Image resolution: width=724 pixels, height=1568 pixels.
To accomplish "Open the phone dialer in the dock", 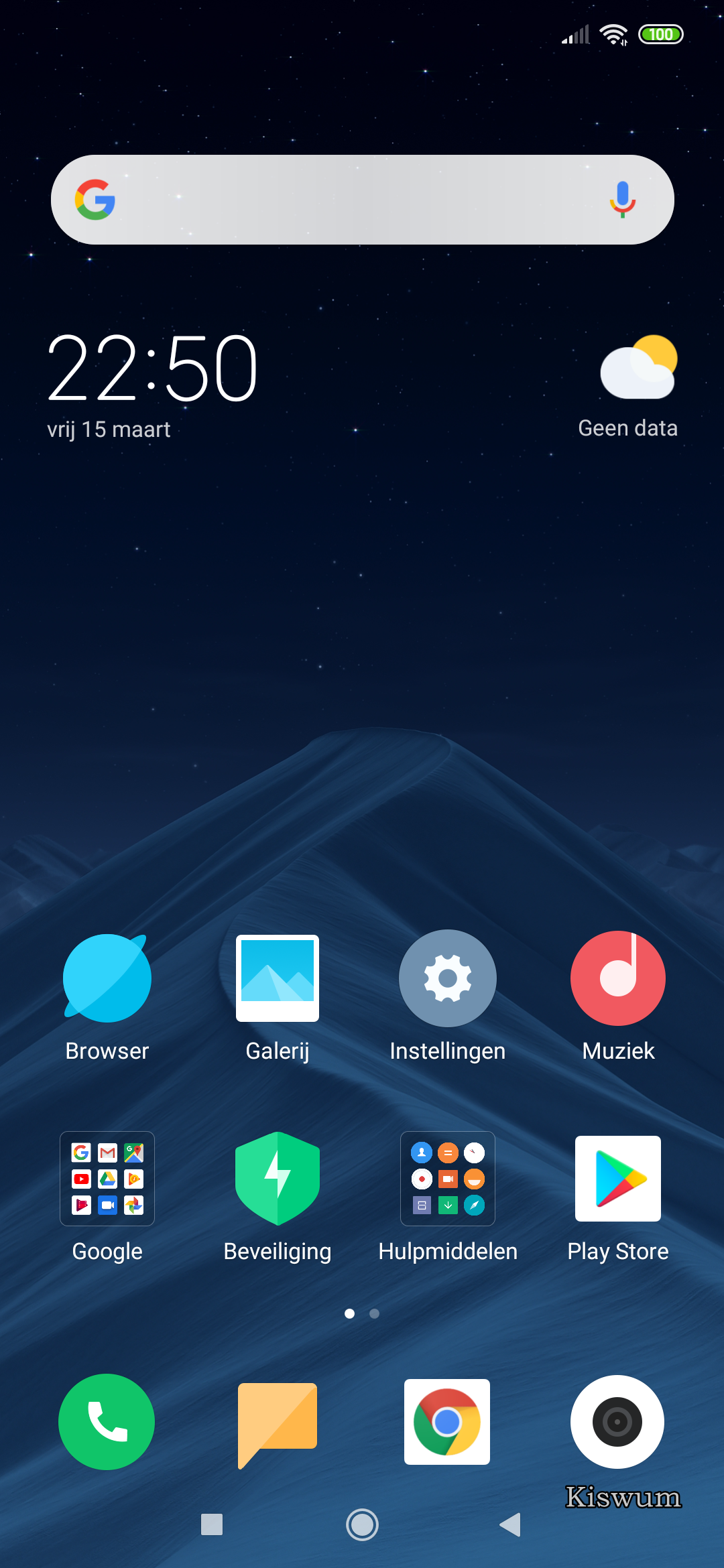I will [107, 1422].
